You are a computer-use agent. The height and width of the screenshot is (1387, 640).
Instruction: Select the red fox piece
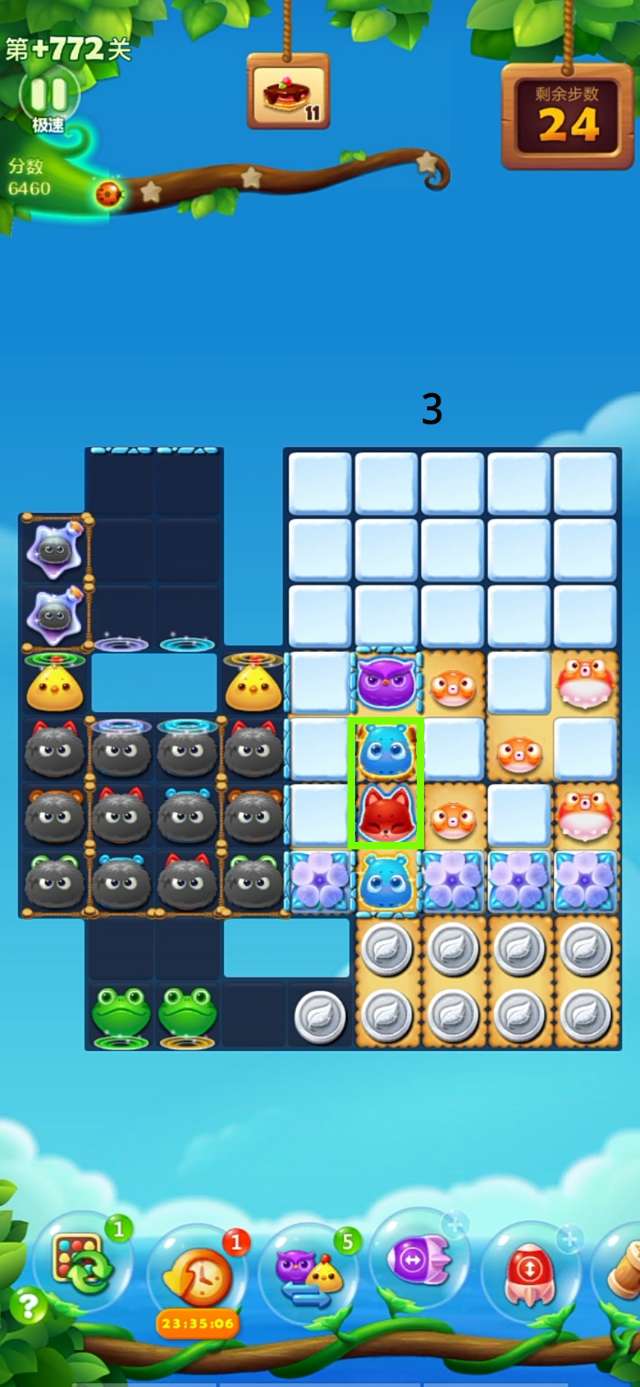click(386, 815)
